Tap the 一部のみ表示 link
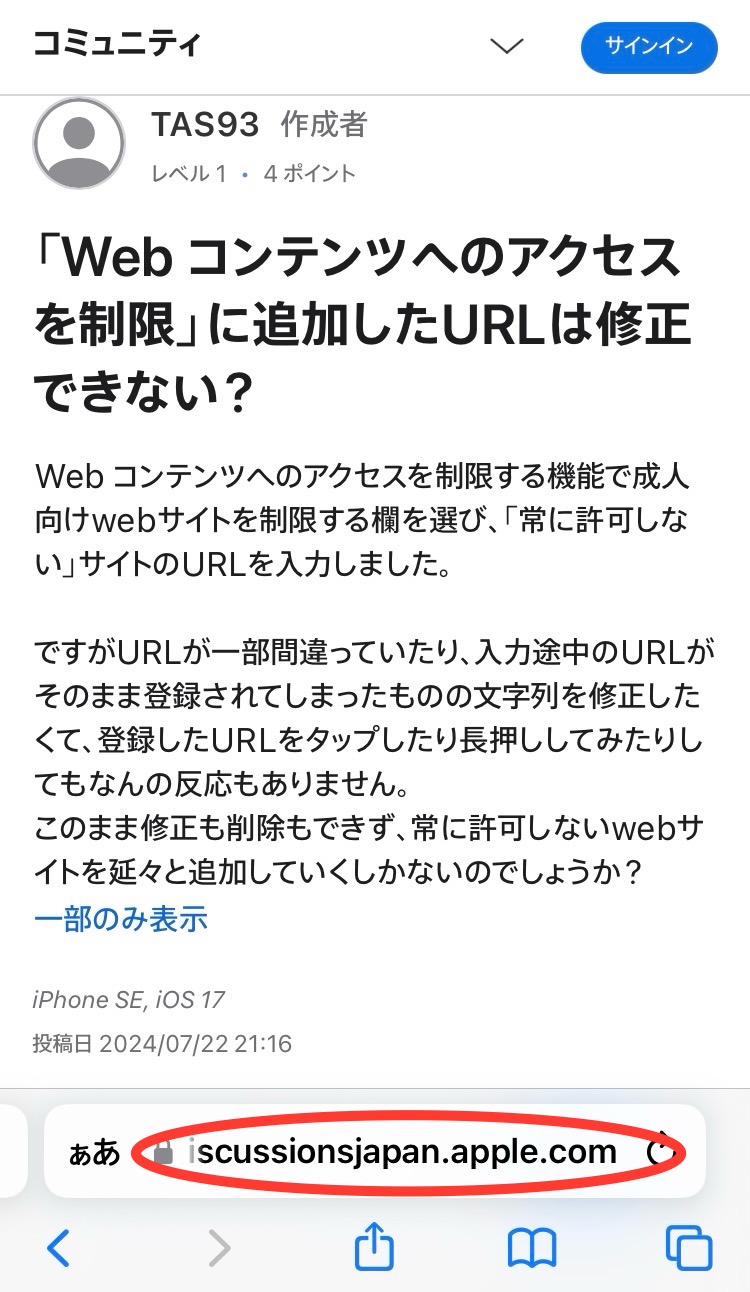Viewport: 750px width, 1292px height. point(121,918)
